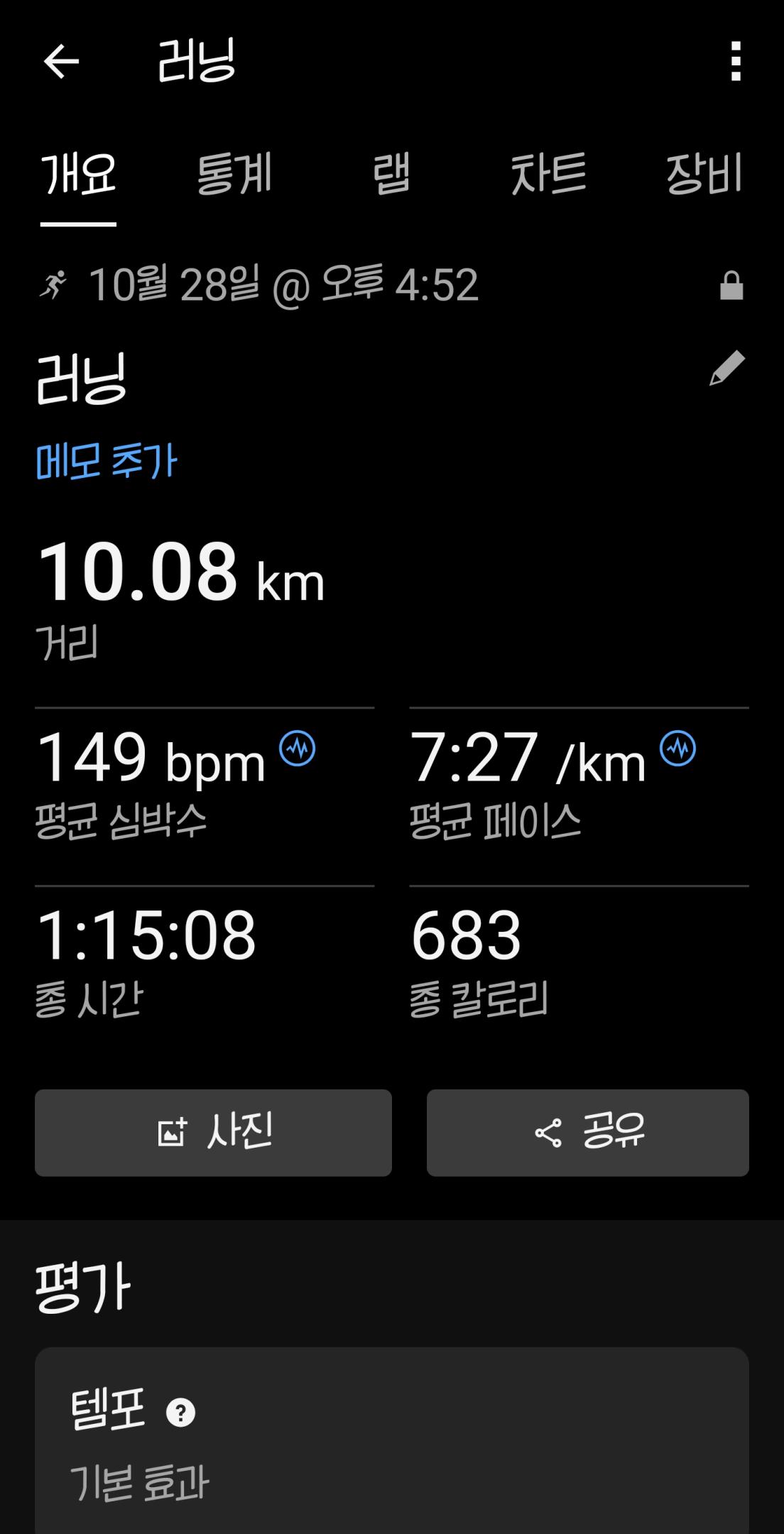Tap the 공유 button to share activity
Viewport: 784px width, 1534px height.
coord(587,1133)
